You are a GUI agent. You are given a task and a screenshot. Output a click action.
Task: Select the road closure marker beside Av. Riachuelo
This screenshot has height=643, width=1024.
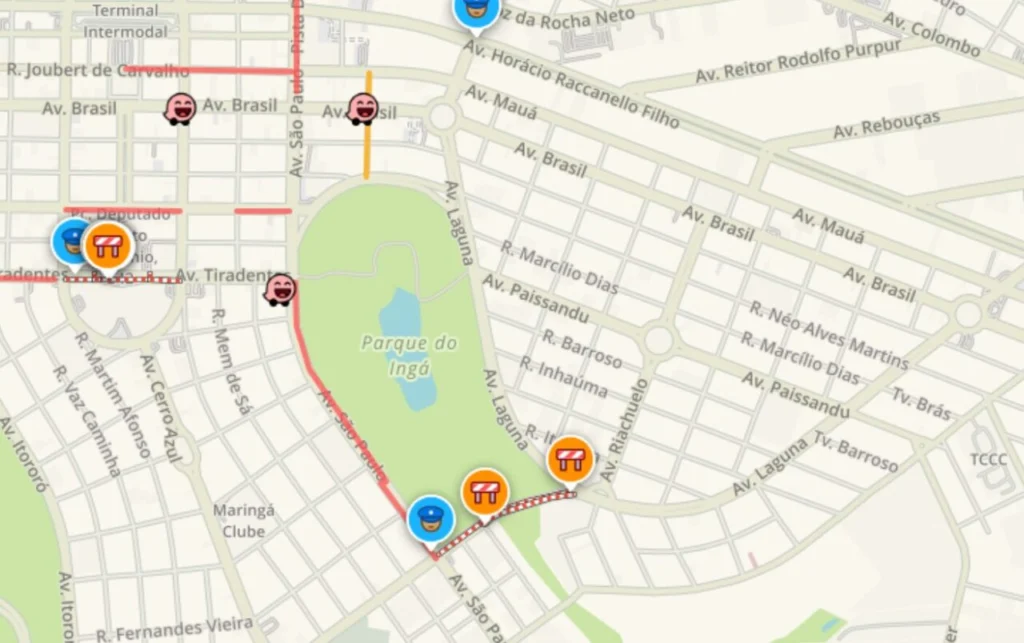click(570, 460)
